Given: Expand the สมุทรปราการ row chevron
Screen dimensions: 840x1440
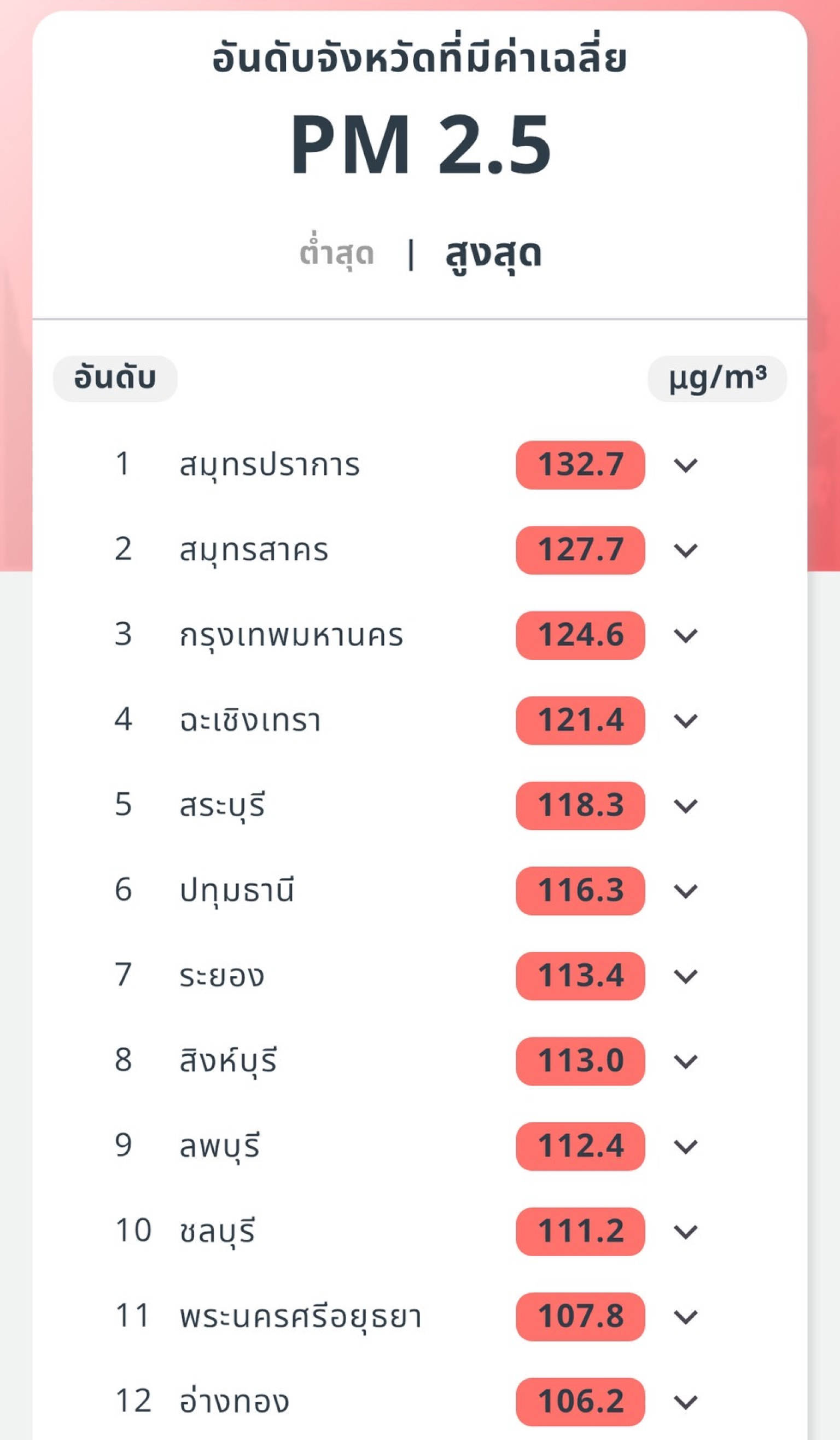Looking at the screenshot, I should tap(685, 466).
